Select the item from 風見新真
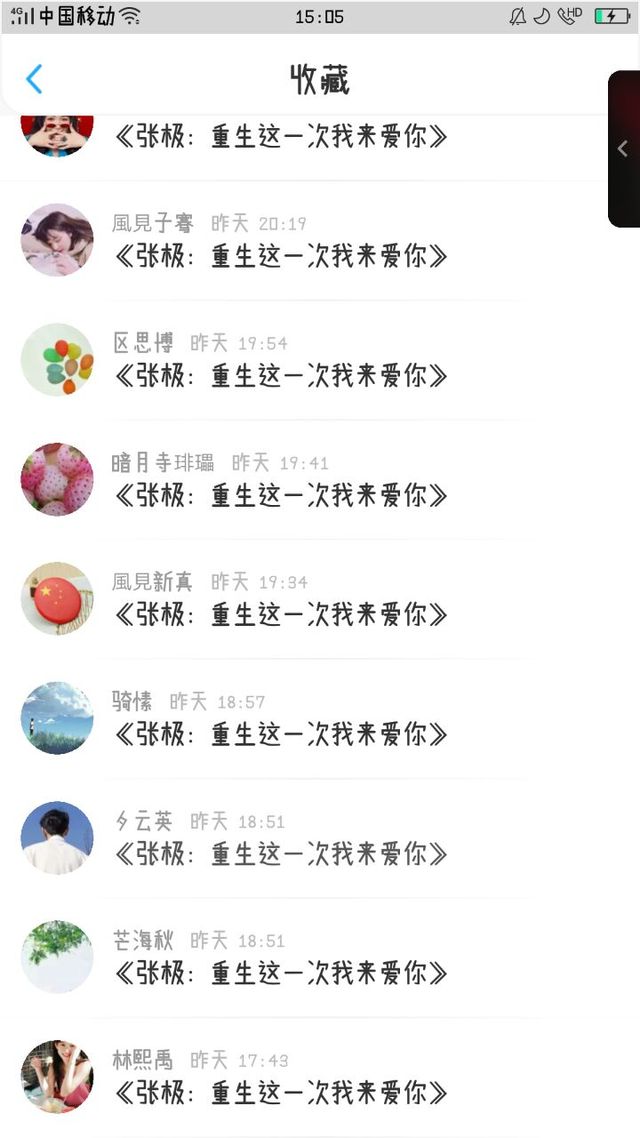The height and width of the screenshot is (1138, 640). 320,599
